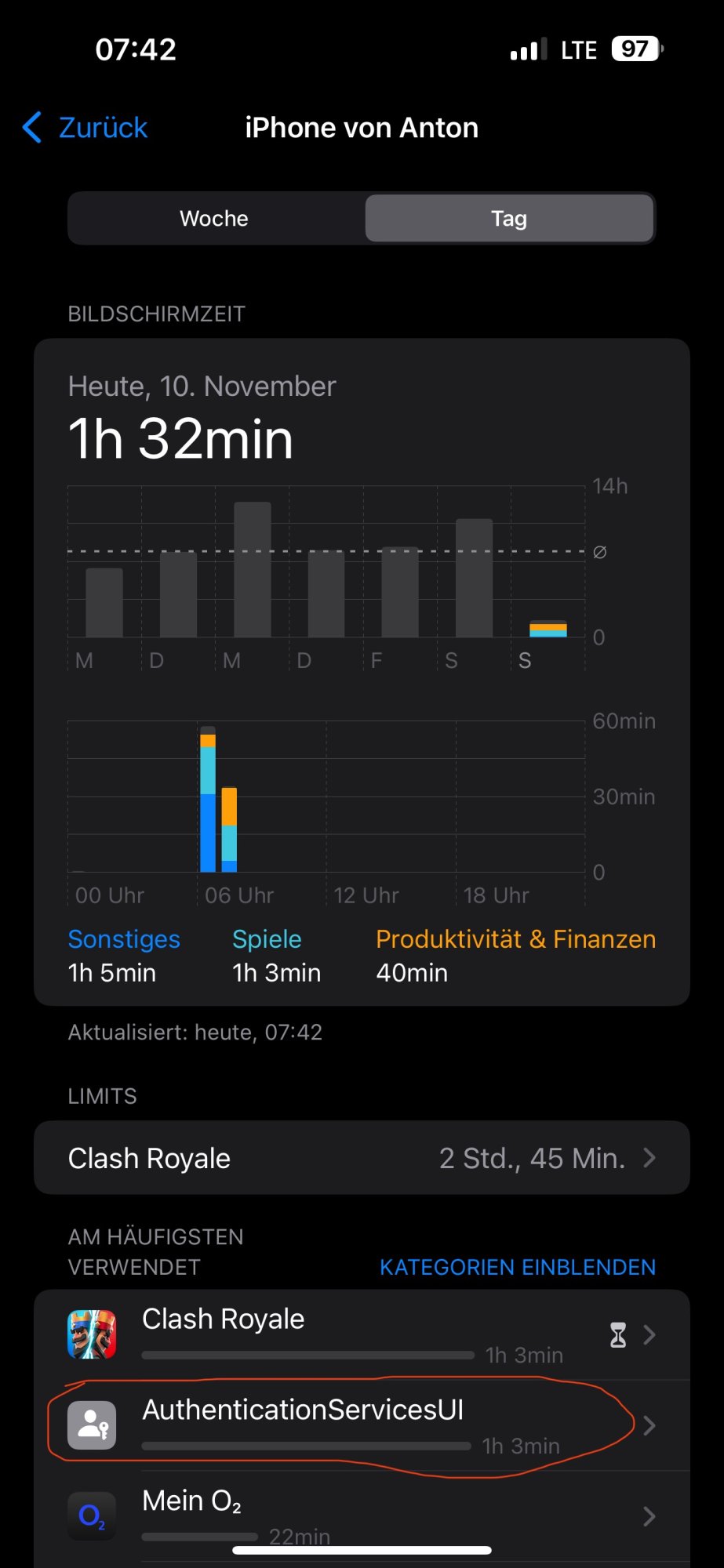Open the Mein O₂ usage row

click(362, 1515)
